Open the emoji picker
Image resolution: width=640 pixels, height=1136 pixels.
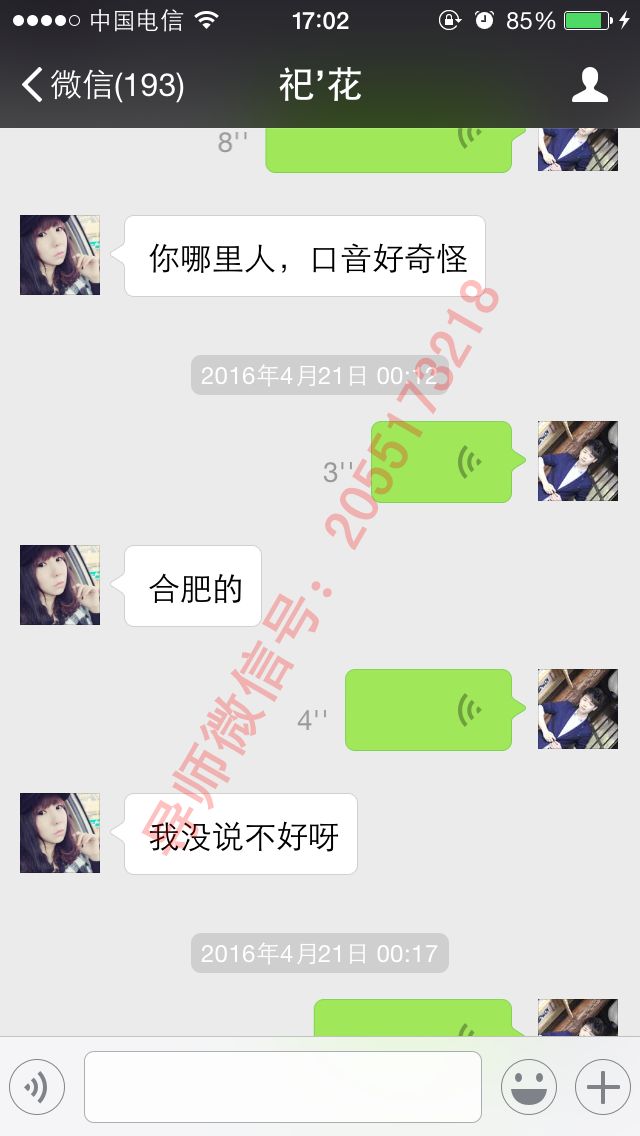(x=528, y=1086)
